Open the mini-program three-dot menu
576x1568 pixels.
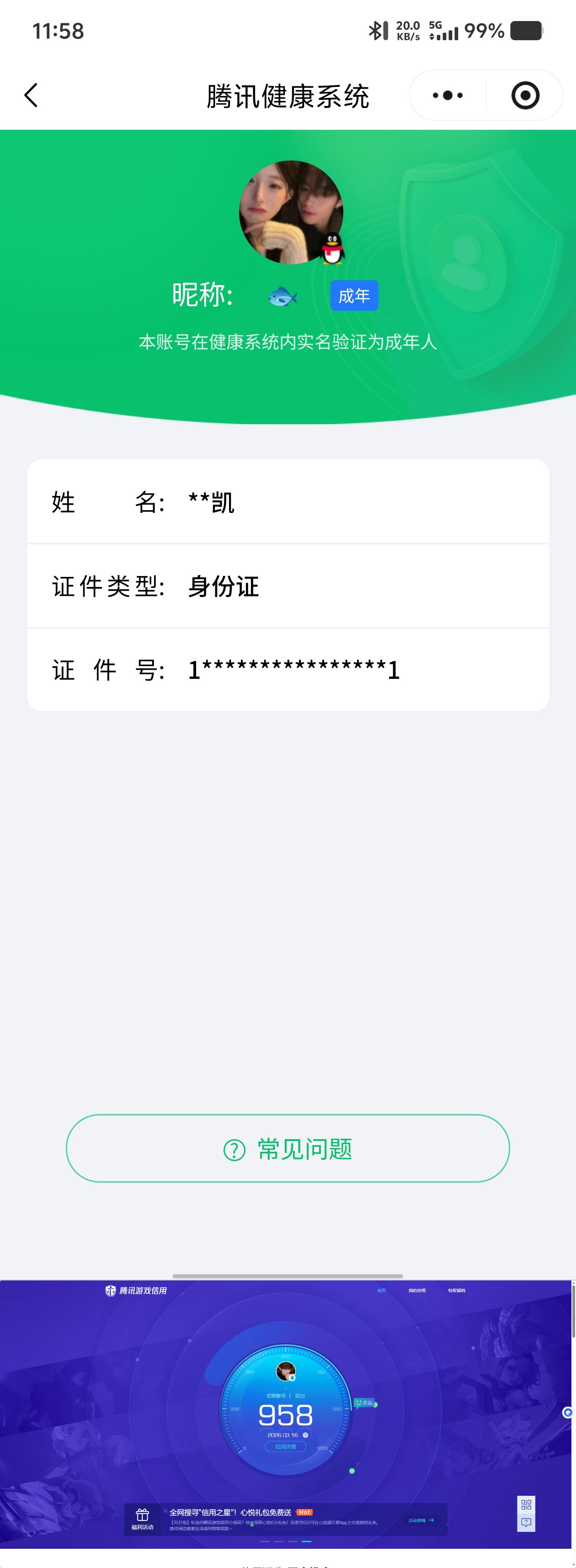(x=448, y=96)
